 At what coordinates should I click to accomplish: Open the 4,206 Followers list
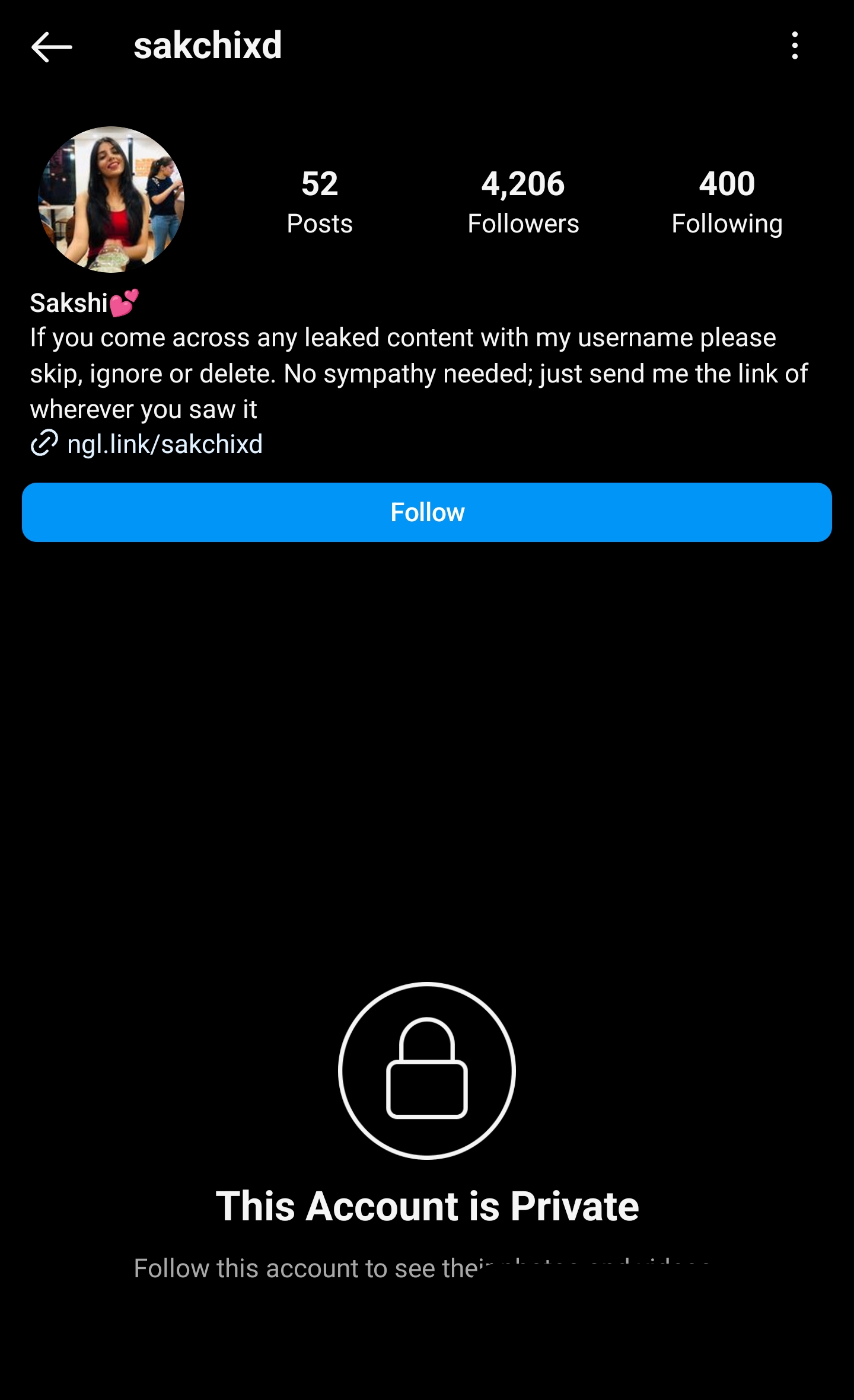(523, 202)
